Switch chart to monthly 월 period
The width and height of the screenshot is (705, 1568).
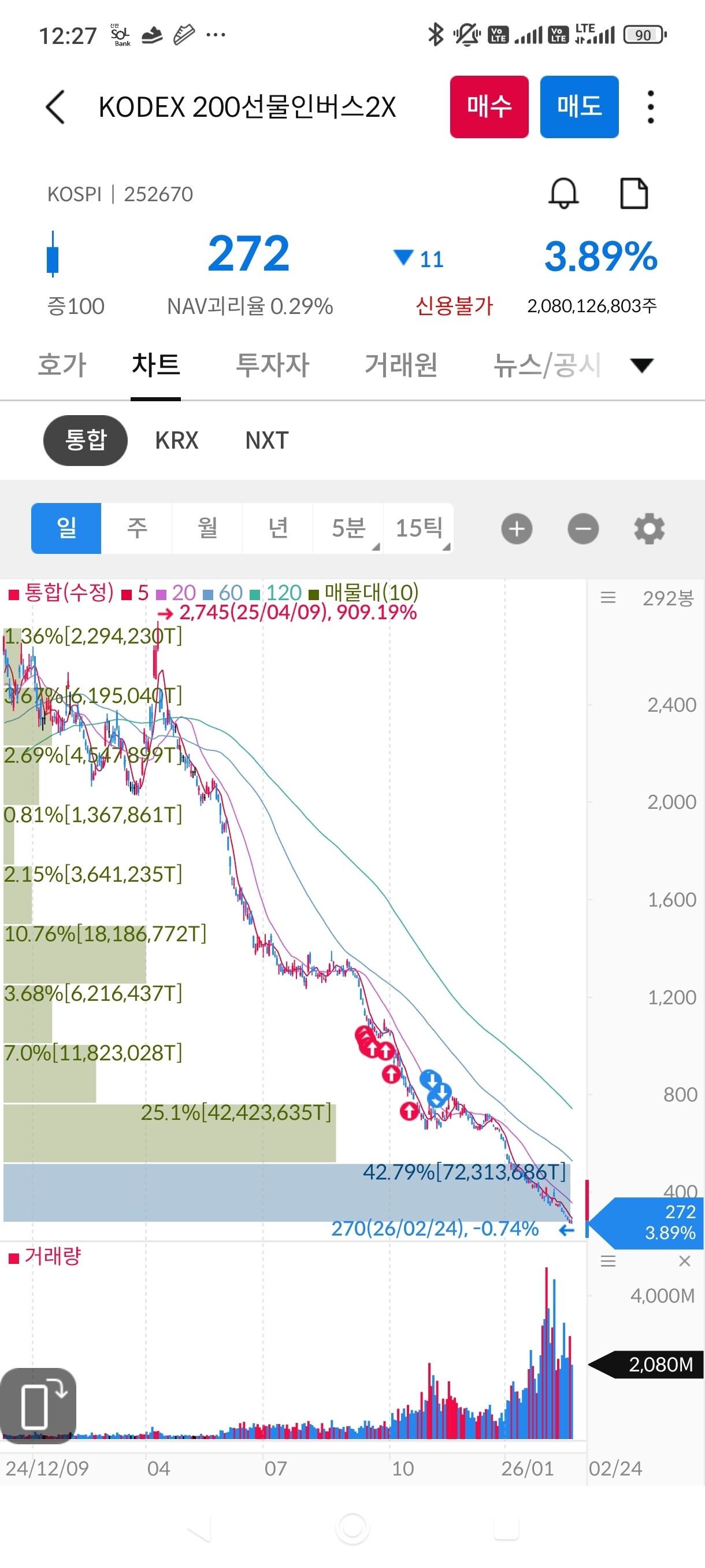click(x=207, y=528)
